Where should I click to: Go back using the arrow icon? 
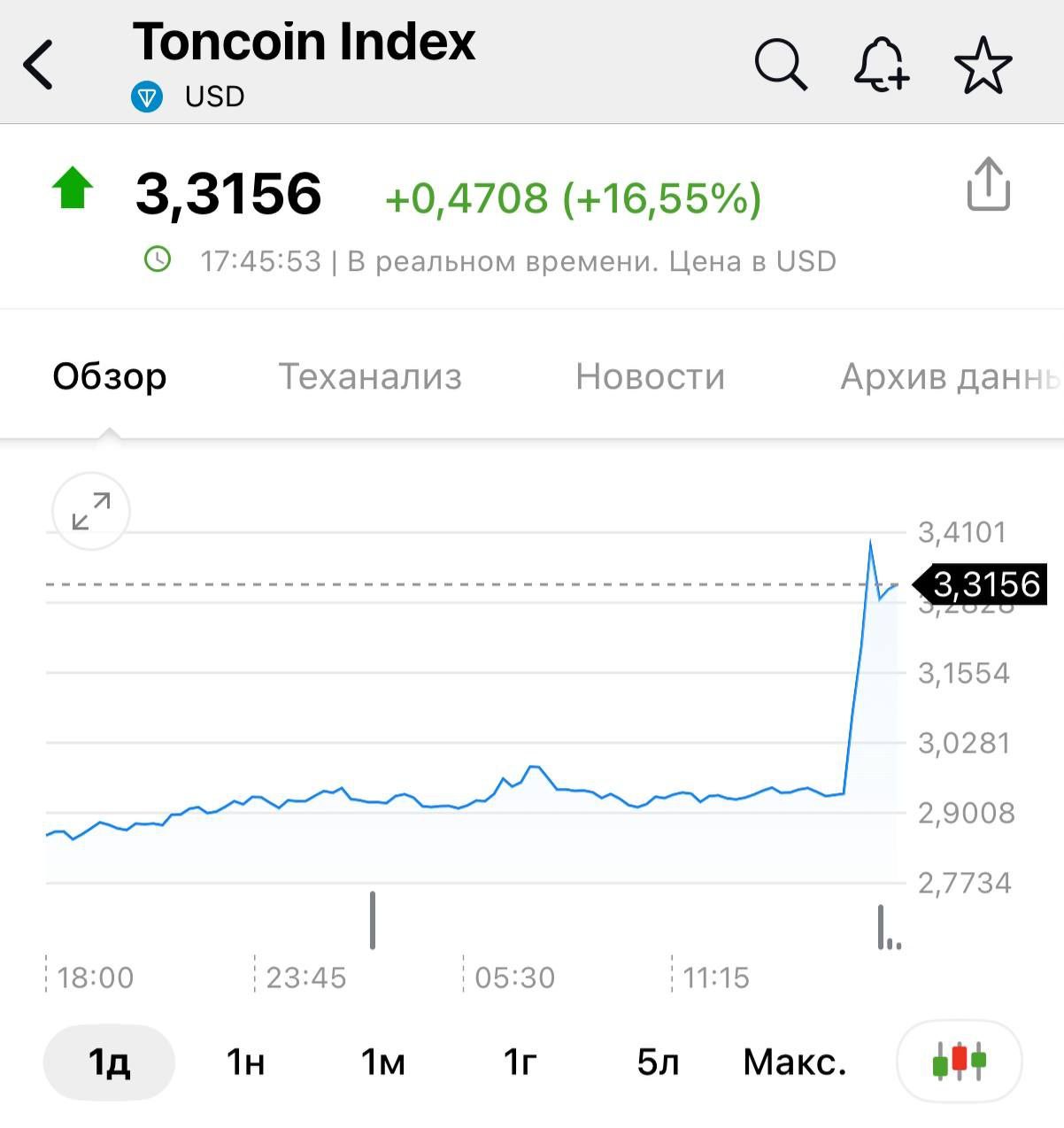(x=39, y=65)
